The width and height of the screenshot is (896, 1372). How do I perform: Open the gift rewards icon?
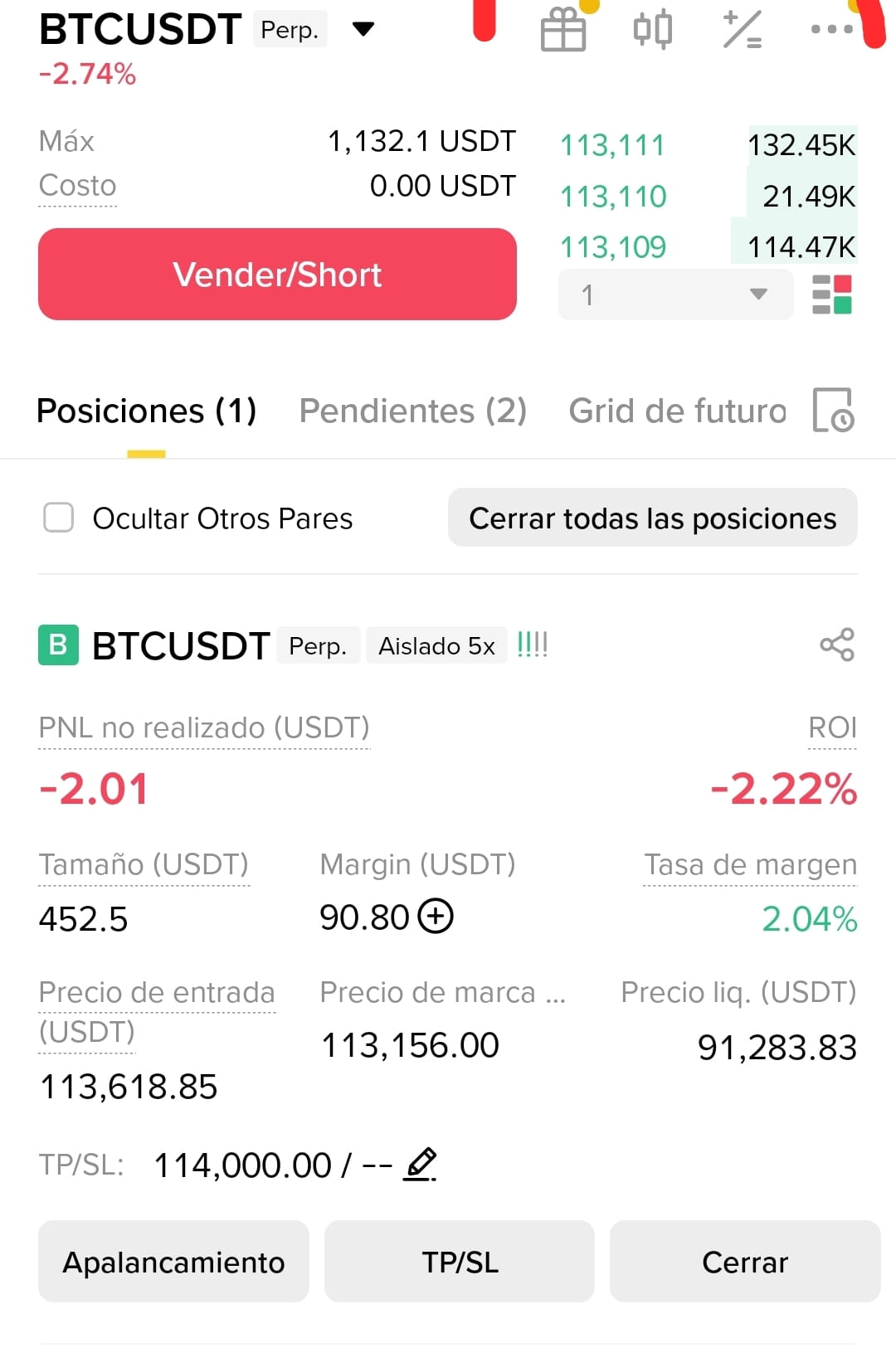pyautogui.click(x=563, y=30)
